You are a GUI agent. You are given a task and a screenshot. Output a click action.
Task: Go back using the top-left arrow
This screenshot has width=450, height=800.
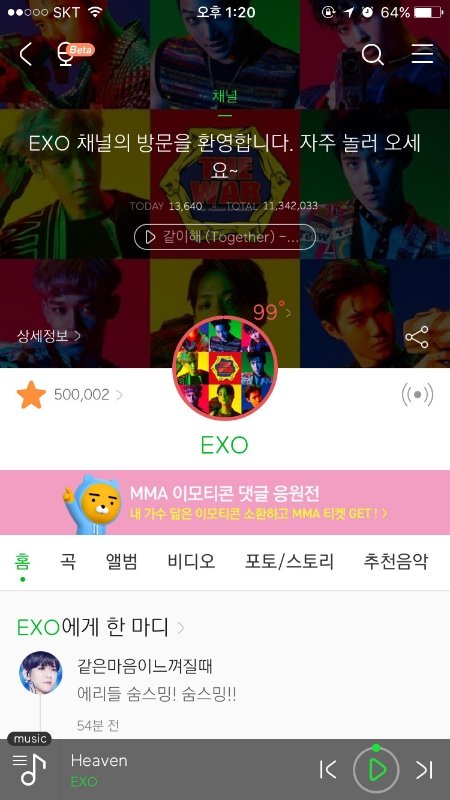(26, 55)
